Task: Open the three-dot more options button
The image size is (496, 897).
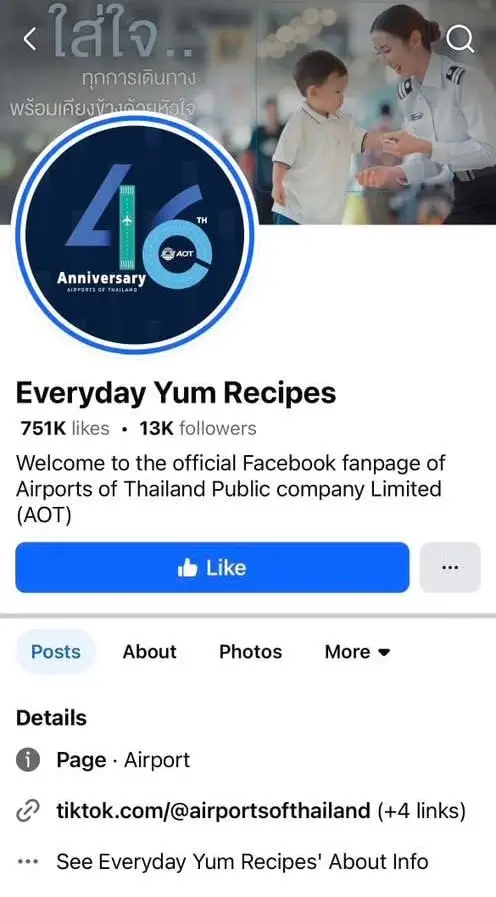Action: click(450, 567)
